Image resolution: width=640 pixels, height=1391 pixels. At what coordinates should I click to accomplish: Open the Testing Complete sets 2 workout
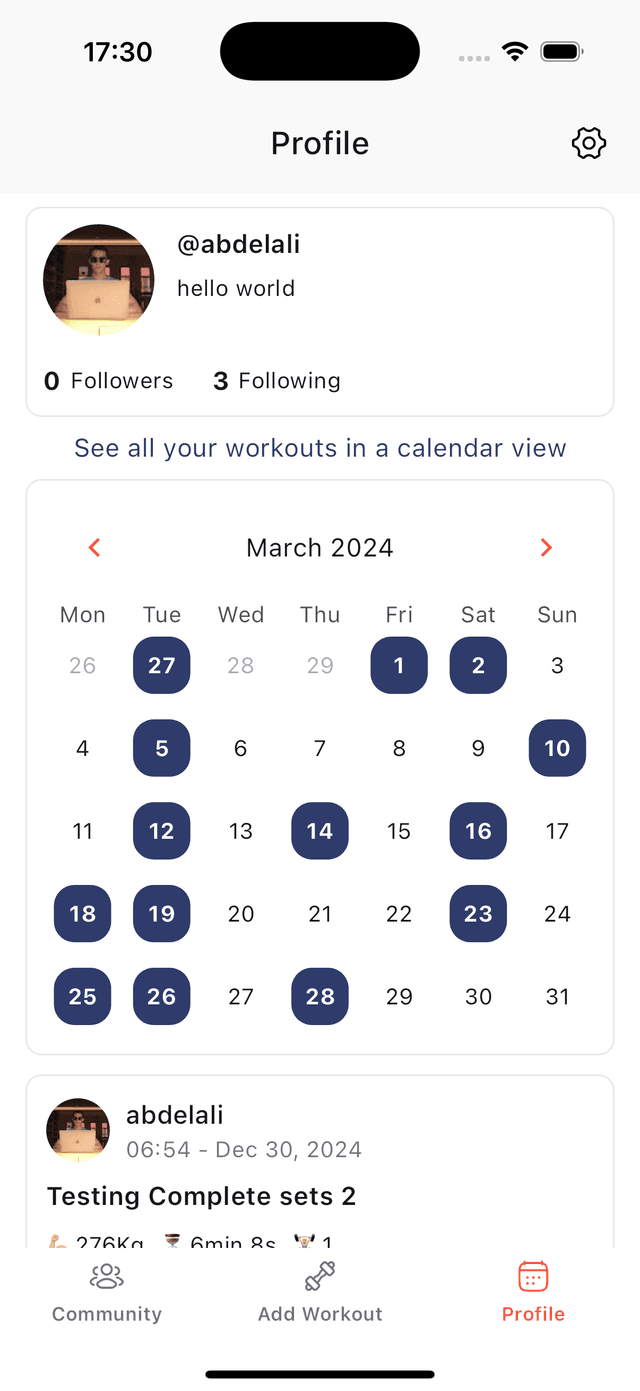click(202, 1196)
